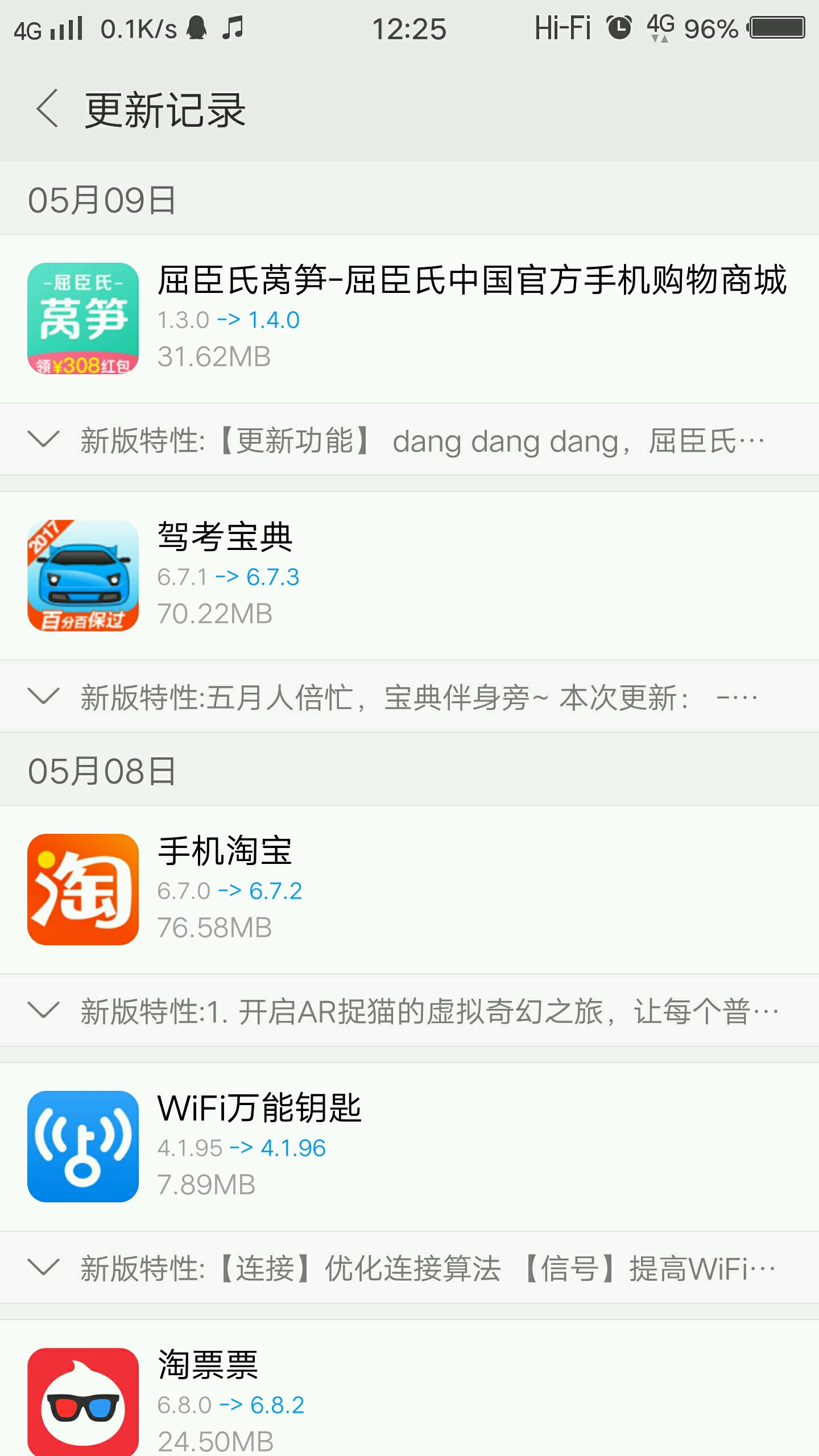Select the 手机淘宝 Taobao icon

click(83, 890)
